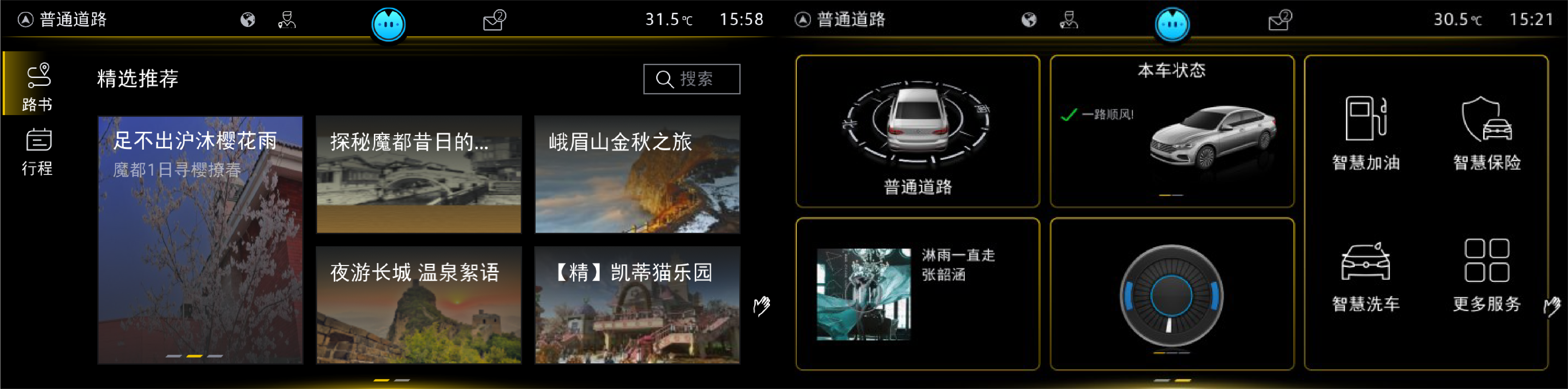Screen dimensions: 1568x389
Task: Select the 【精】凯蒂猫乐园 card
Action: pyautogui.click(x=637, y=305)
